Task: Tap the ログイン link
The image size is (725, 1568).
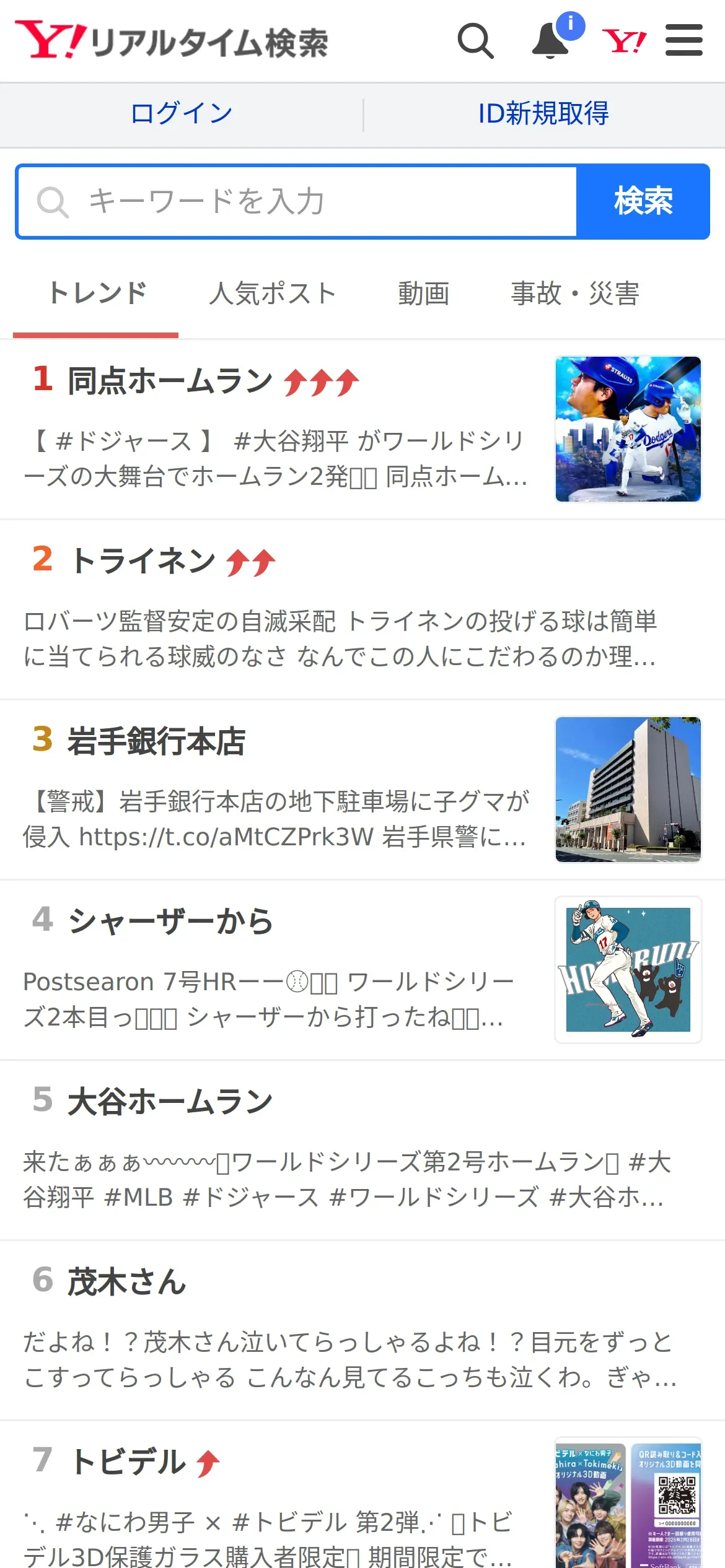Action: [182, 114]
